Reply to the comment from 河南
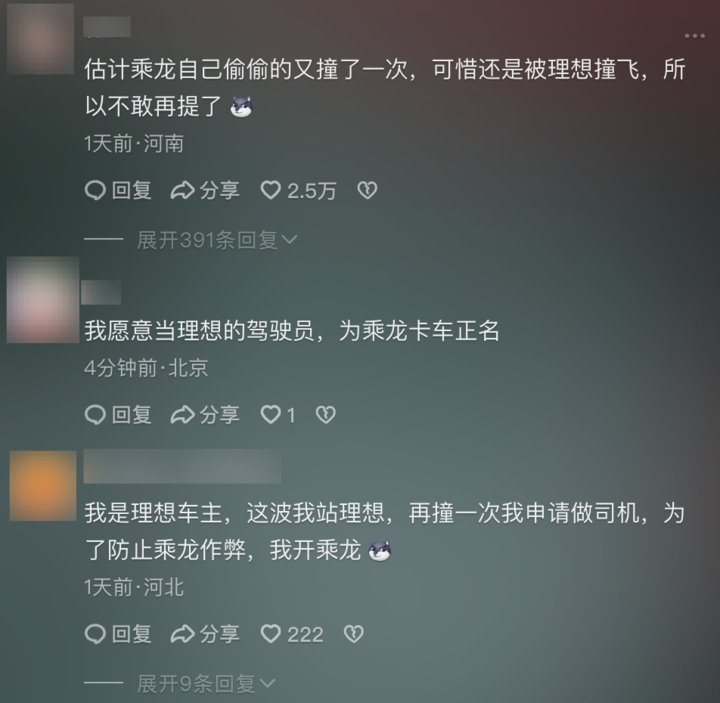Image resolution: width=720 pixels, height=703 pixels. click(118, 191)
